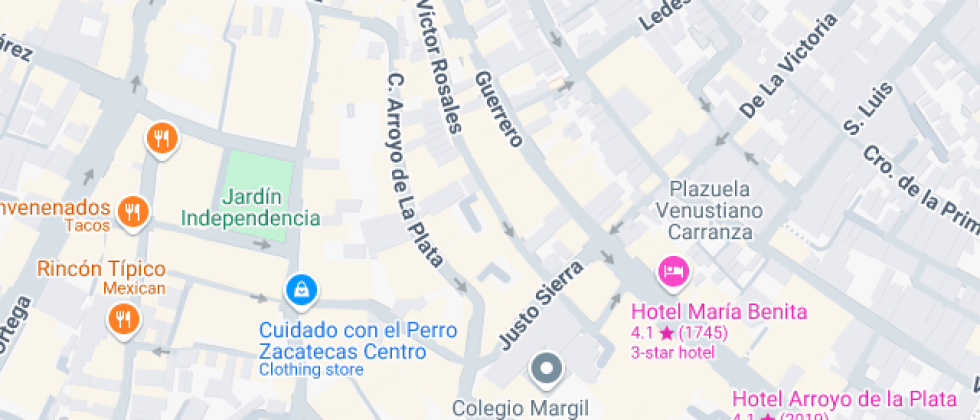Image resolution: width=980 pixels, height=420 pixels.
Task: Open the Hotel María Benita map pin
Action: (672, 270)
